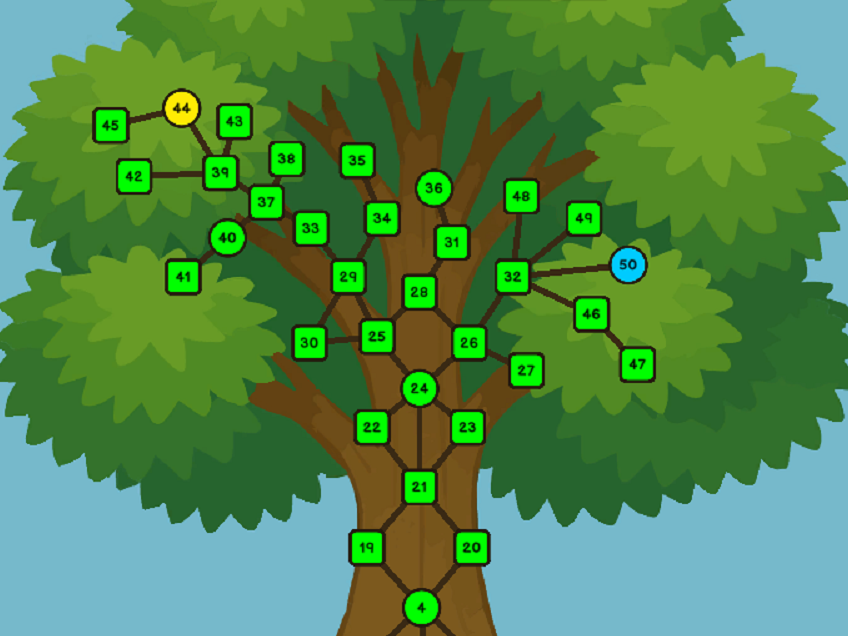Choose level 29 square

pyautogui.click(x=349, y=276)
